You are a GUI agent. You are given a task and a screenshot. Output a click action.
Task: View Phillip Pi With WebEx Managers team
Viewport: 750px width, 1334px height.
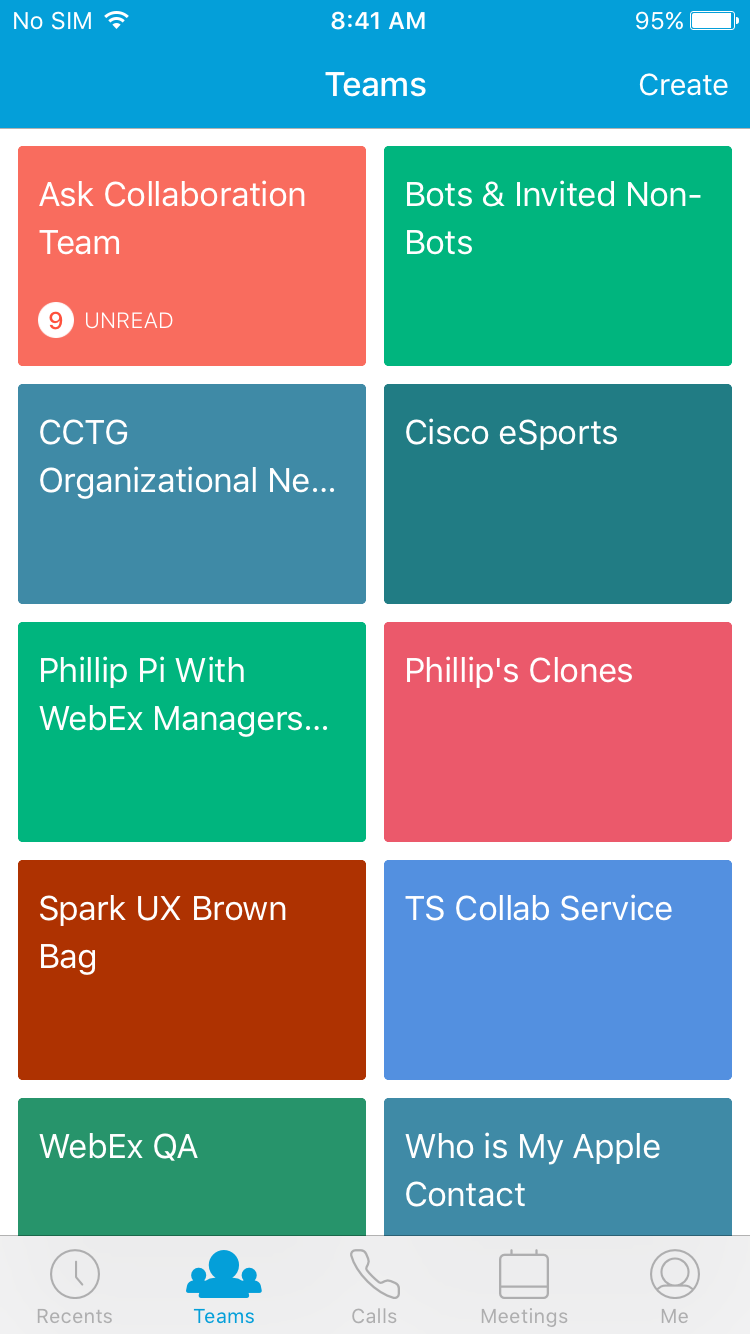[192, 732]
